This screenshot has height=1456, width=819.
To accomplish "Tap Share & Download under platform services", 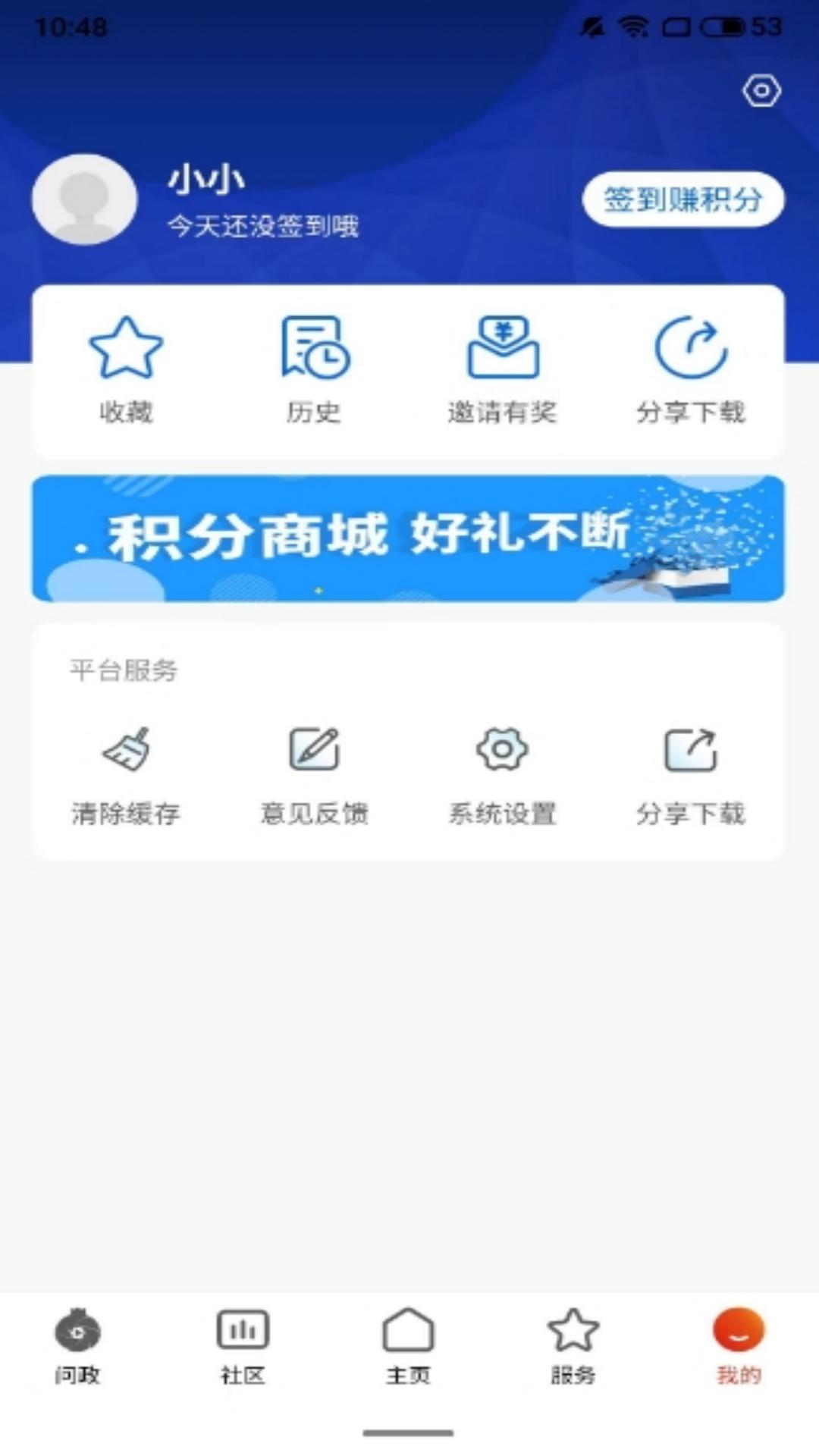I will (x=689, y=749).
